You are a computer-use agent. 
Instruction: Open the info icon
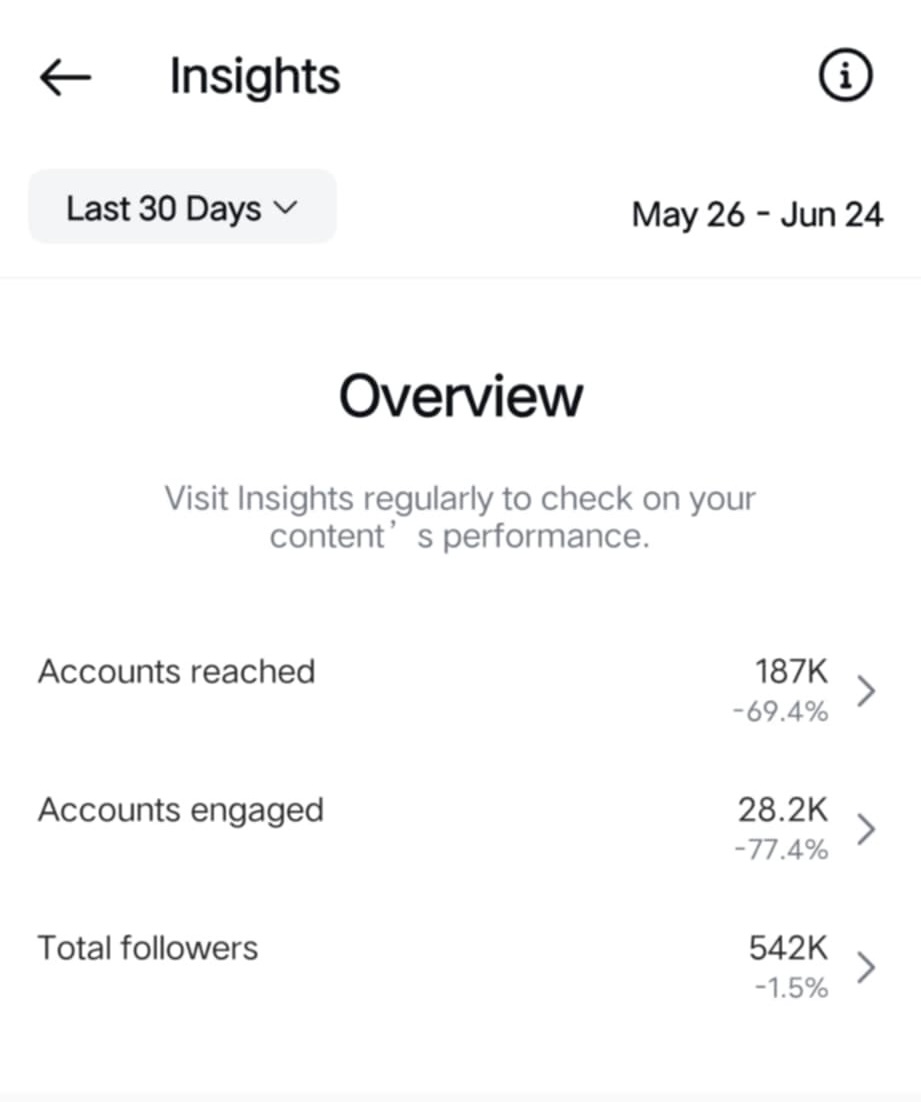click(x=845, y=77)
